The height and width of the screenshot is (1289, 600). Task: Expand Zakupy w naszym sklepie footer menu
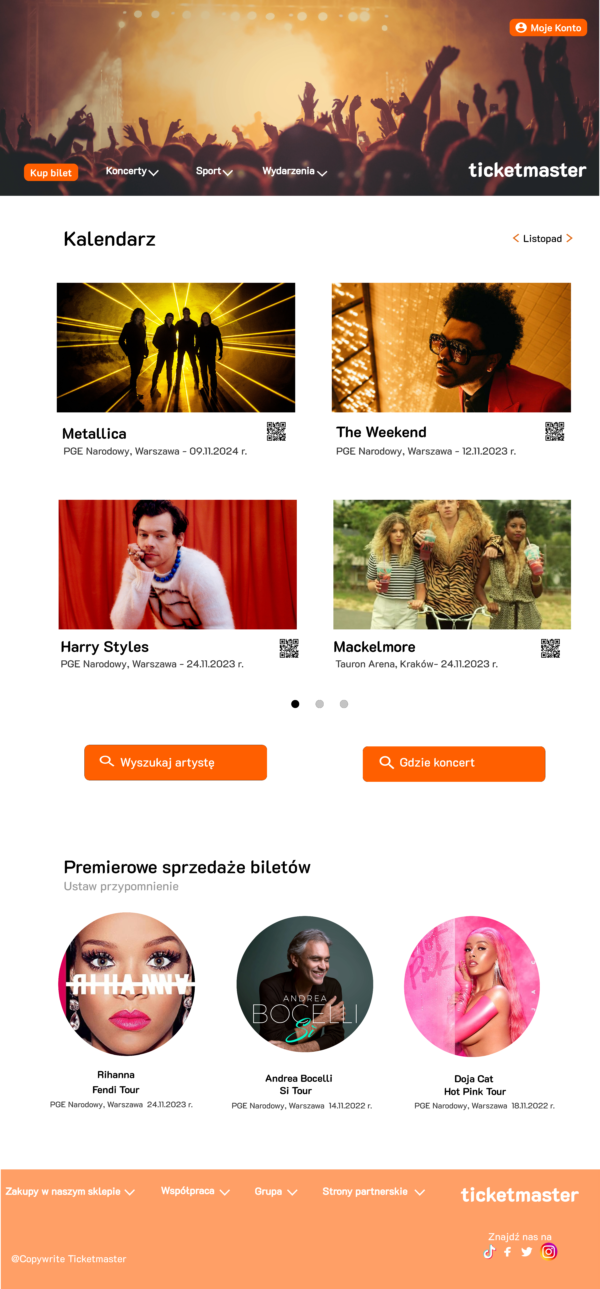(x=70, y=1192)
